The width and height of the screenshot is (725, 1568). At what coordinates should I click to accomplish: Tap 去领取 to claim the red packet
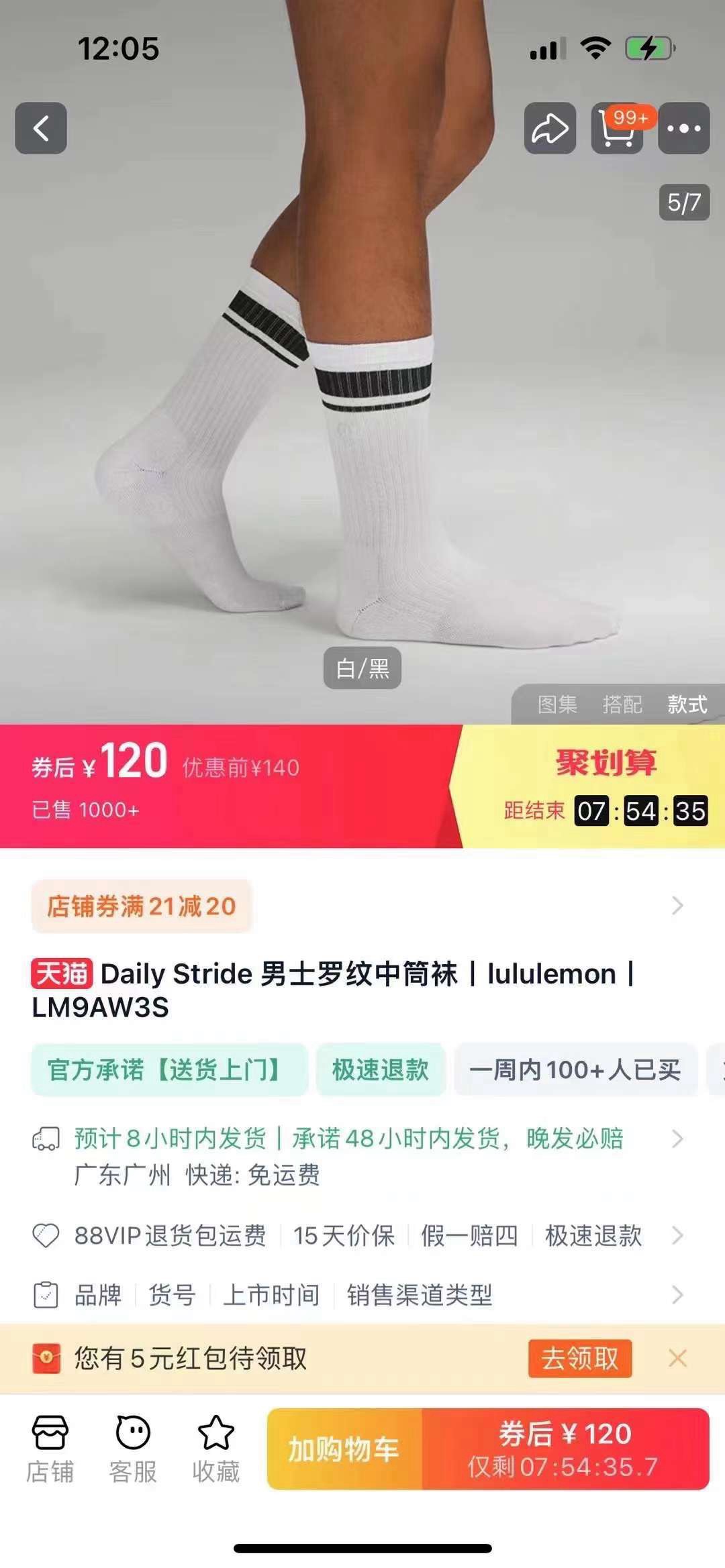click(x=579, y=1359)
